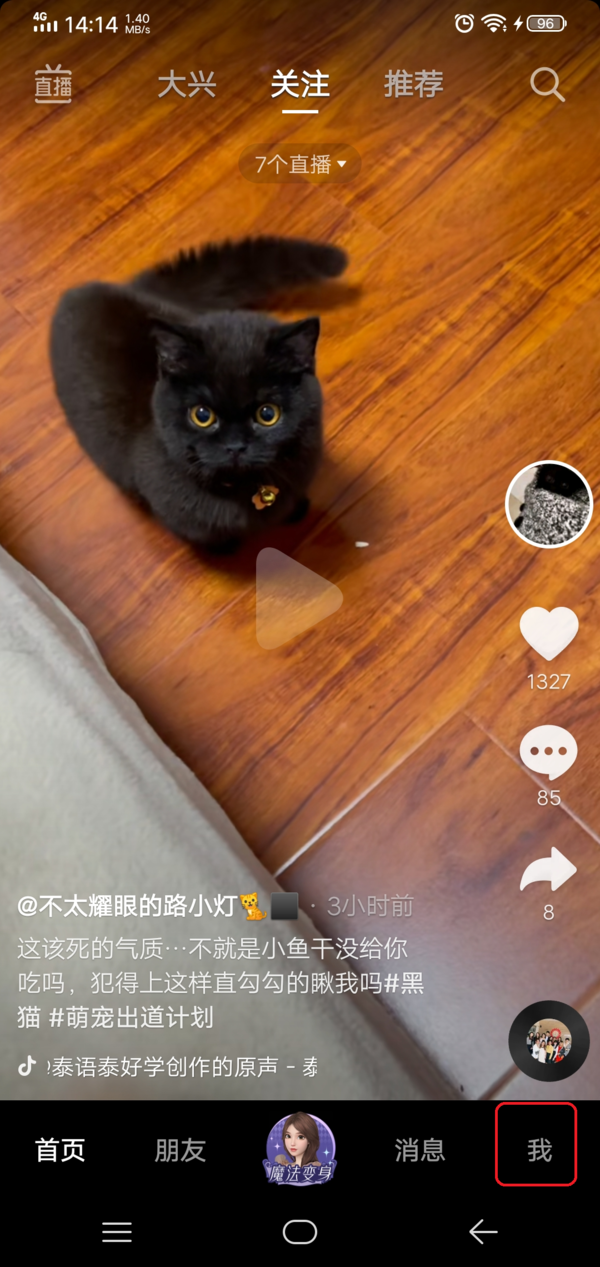
Task: Play the paused cat video
Action: (298, 599)
